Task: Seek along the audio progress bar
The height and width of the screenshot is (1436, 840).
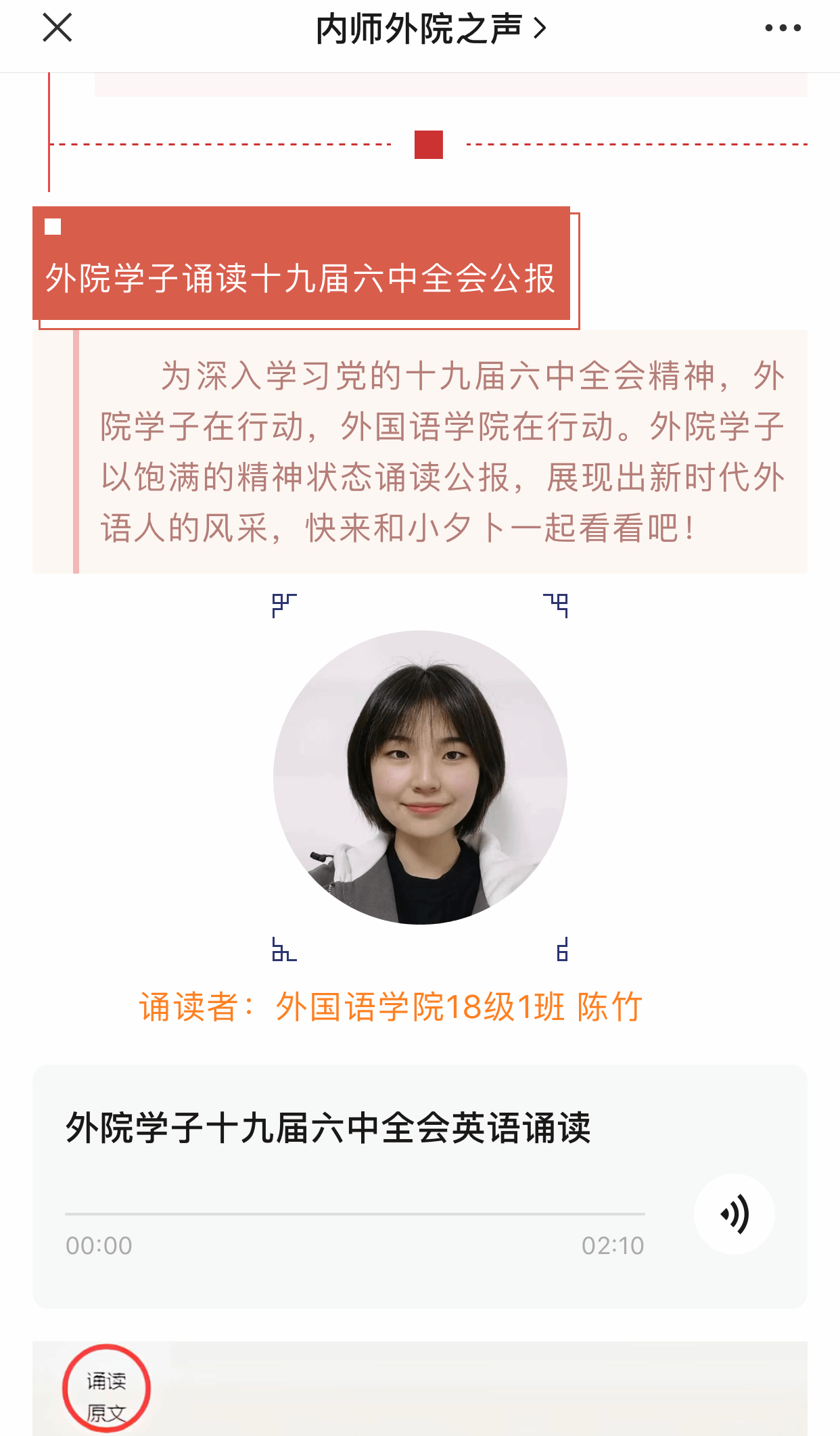Action: (354, 1214)
